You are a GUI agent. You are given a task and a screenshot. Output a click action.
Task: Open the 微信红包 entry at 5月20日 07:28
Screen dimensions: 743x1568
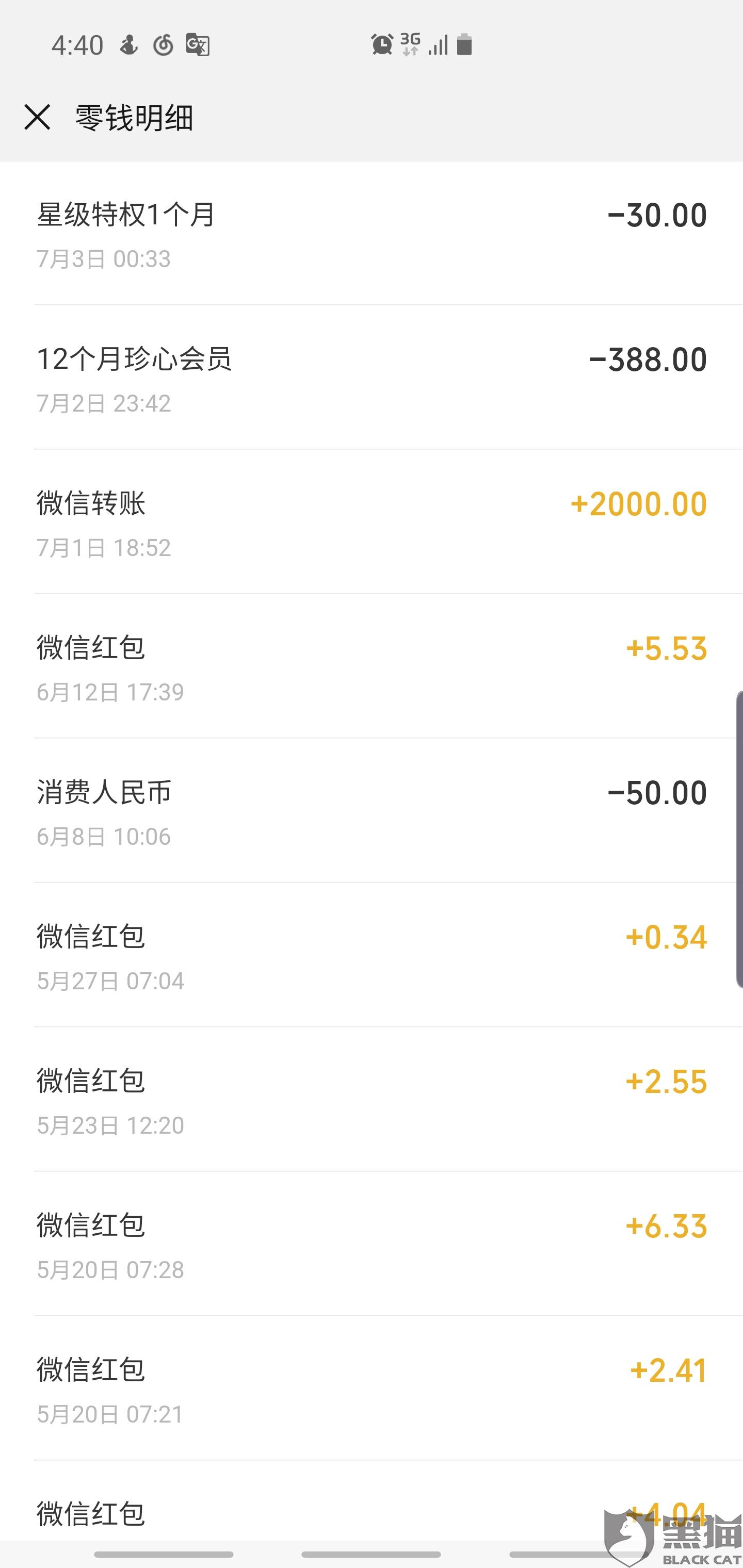point(372,1244)
